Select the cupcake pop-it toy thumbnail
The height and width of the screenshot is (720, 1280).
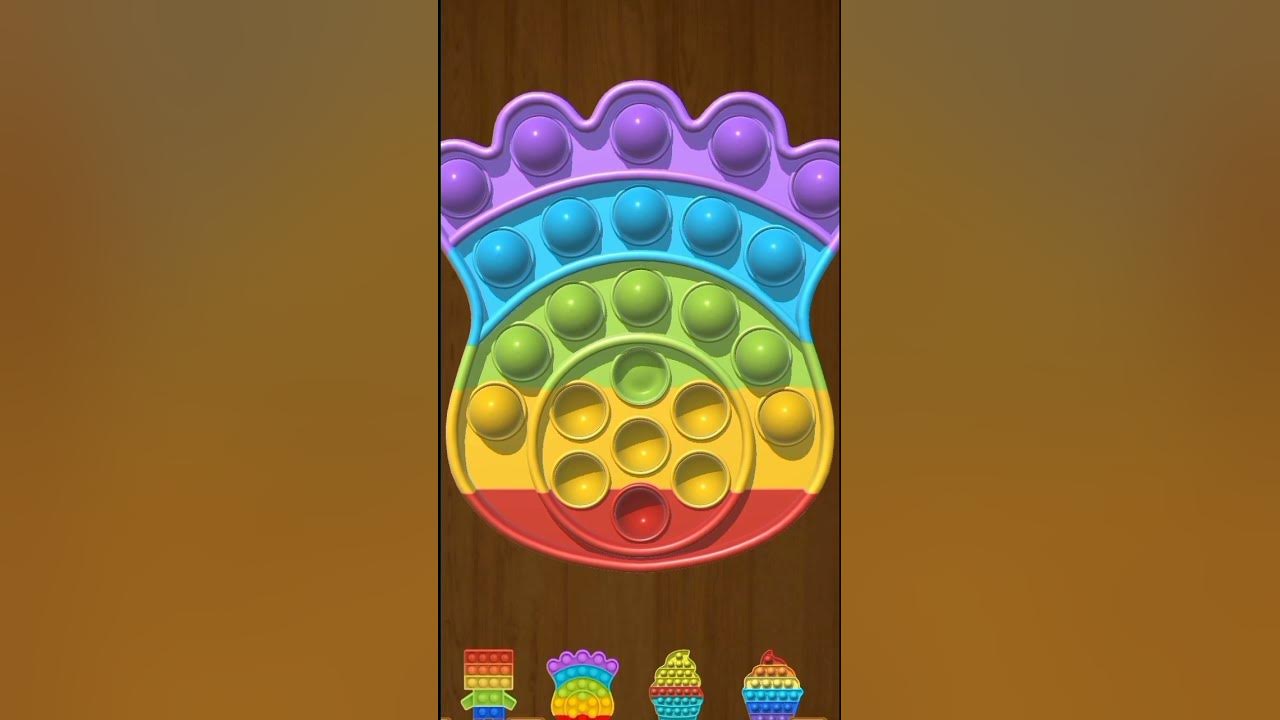[x=771, y=684]
